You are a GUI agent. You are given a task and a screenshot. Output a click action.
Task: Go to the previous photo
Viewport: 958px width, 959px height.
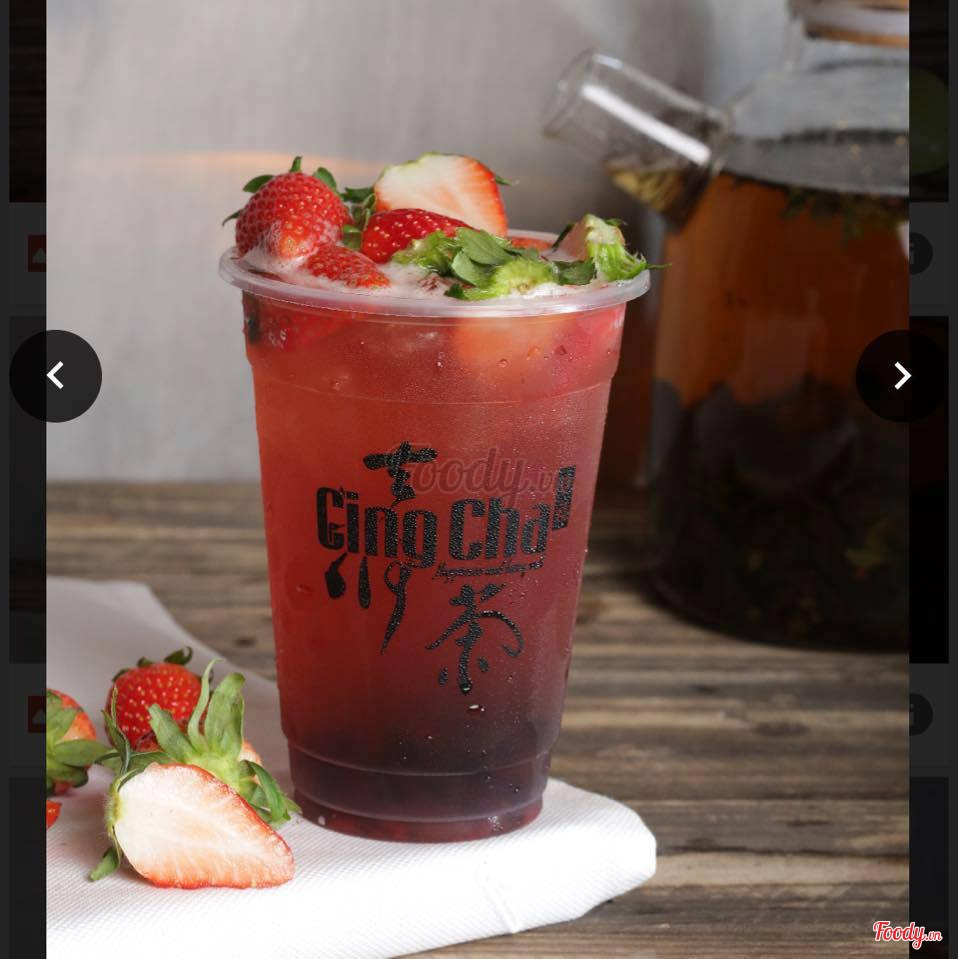[56, 376]
